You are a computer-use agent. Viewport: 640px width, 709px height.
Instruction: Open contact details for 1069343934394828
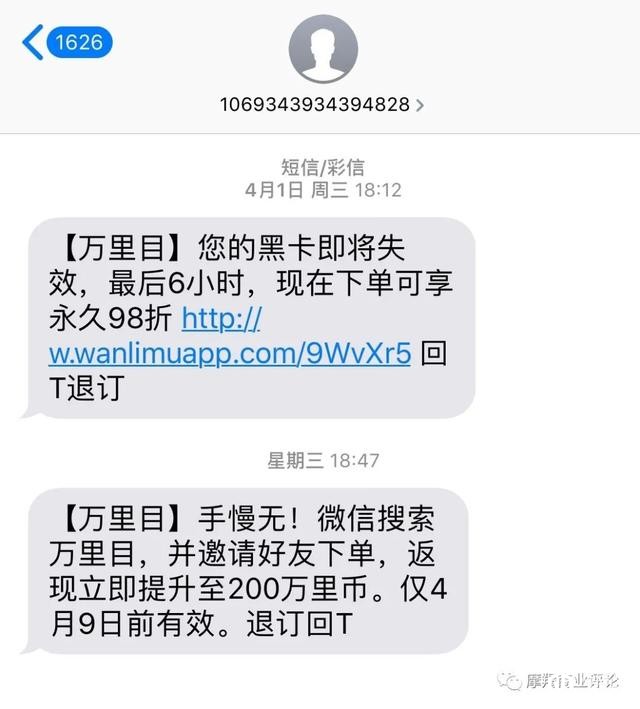[x=322, y=104]
